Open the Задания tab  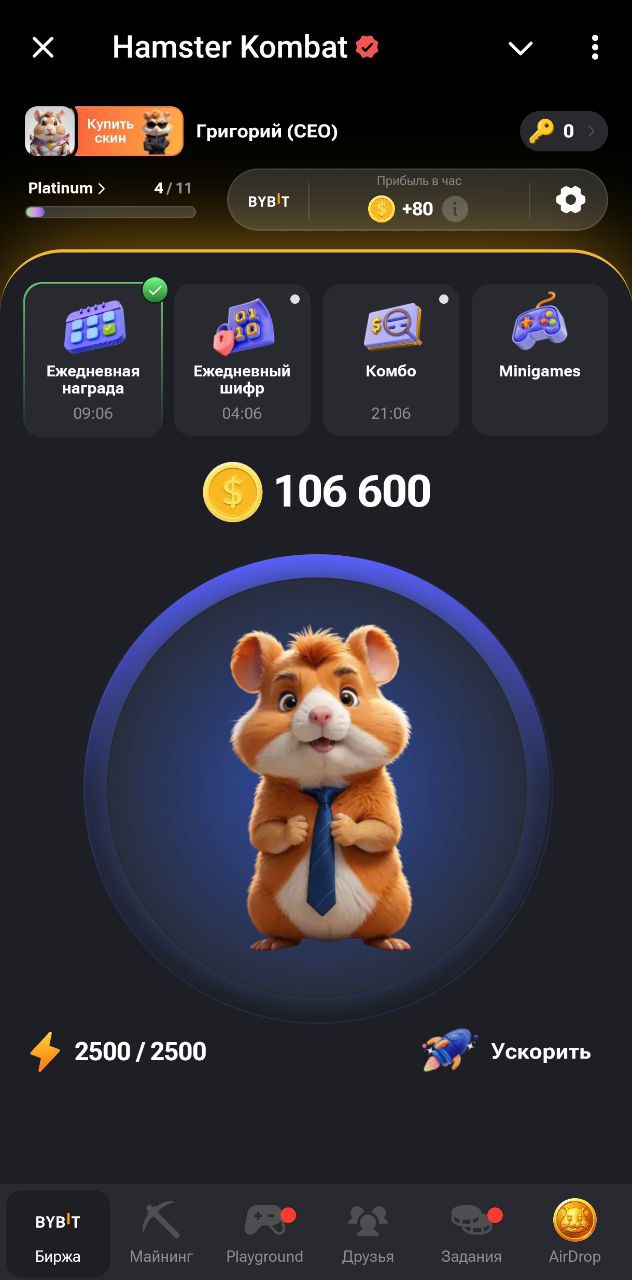point(471,1233)
